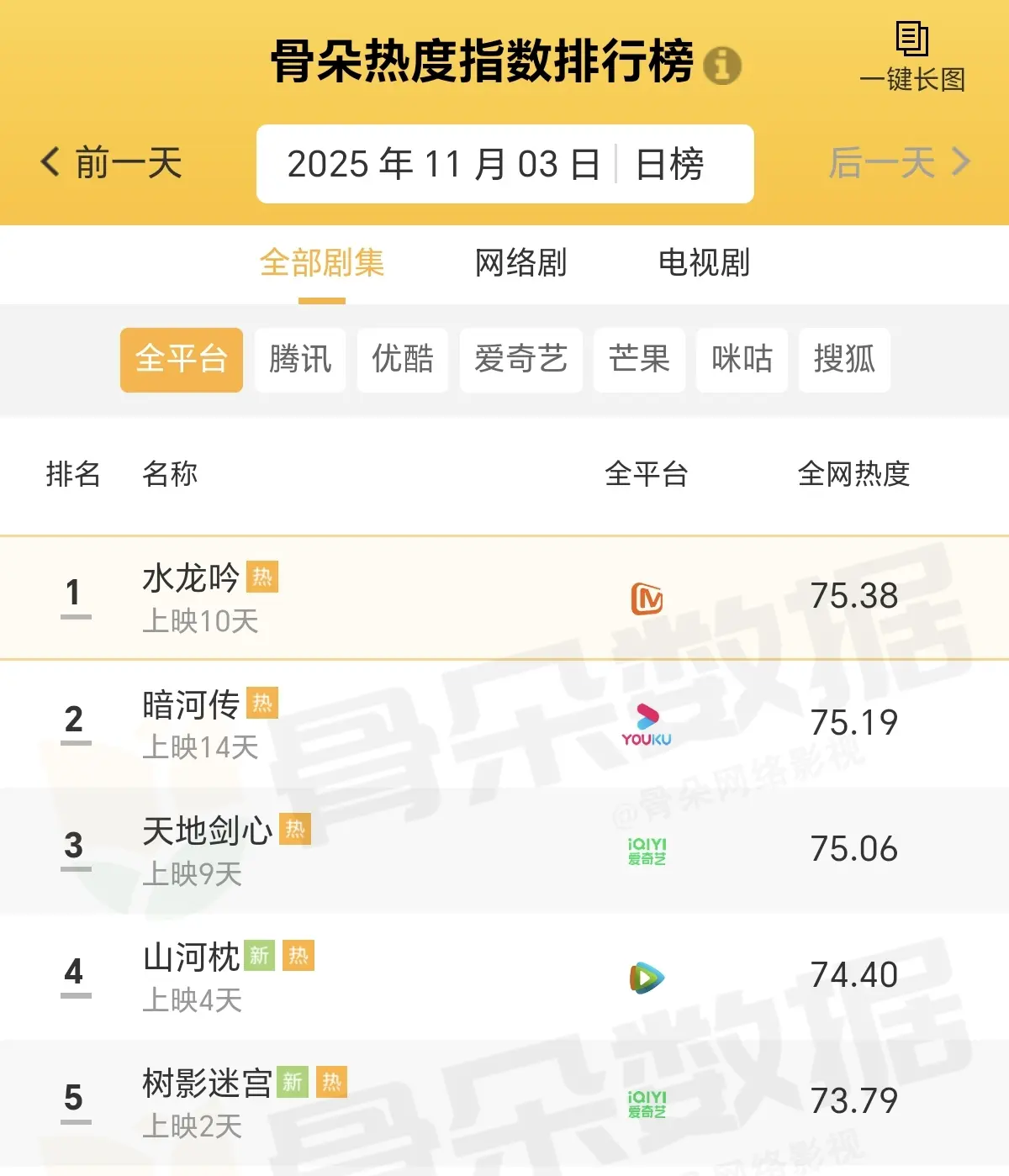The height and width of the screenshot is (1176, 1009).
Task: Select the 全部剧集 tab
Action: (x=322, y=263)
